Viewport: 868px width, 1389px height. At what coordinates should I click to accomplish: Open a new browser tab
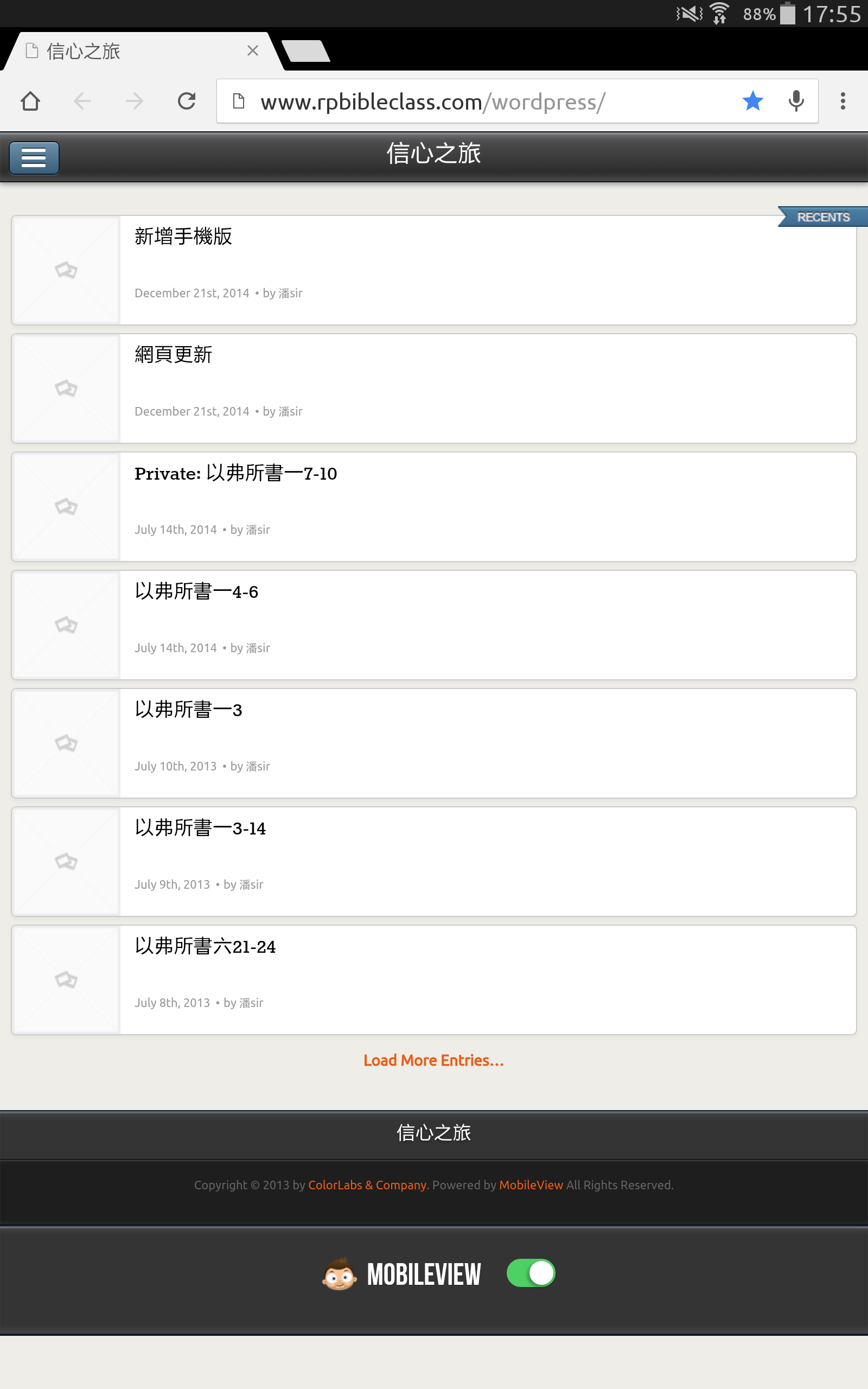[x=306, y=50]
